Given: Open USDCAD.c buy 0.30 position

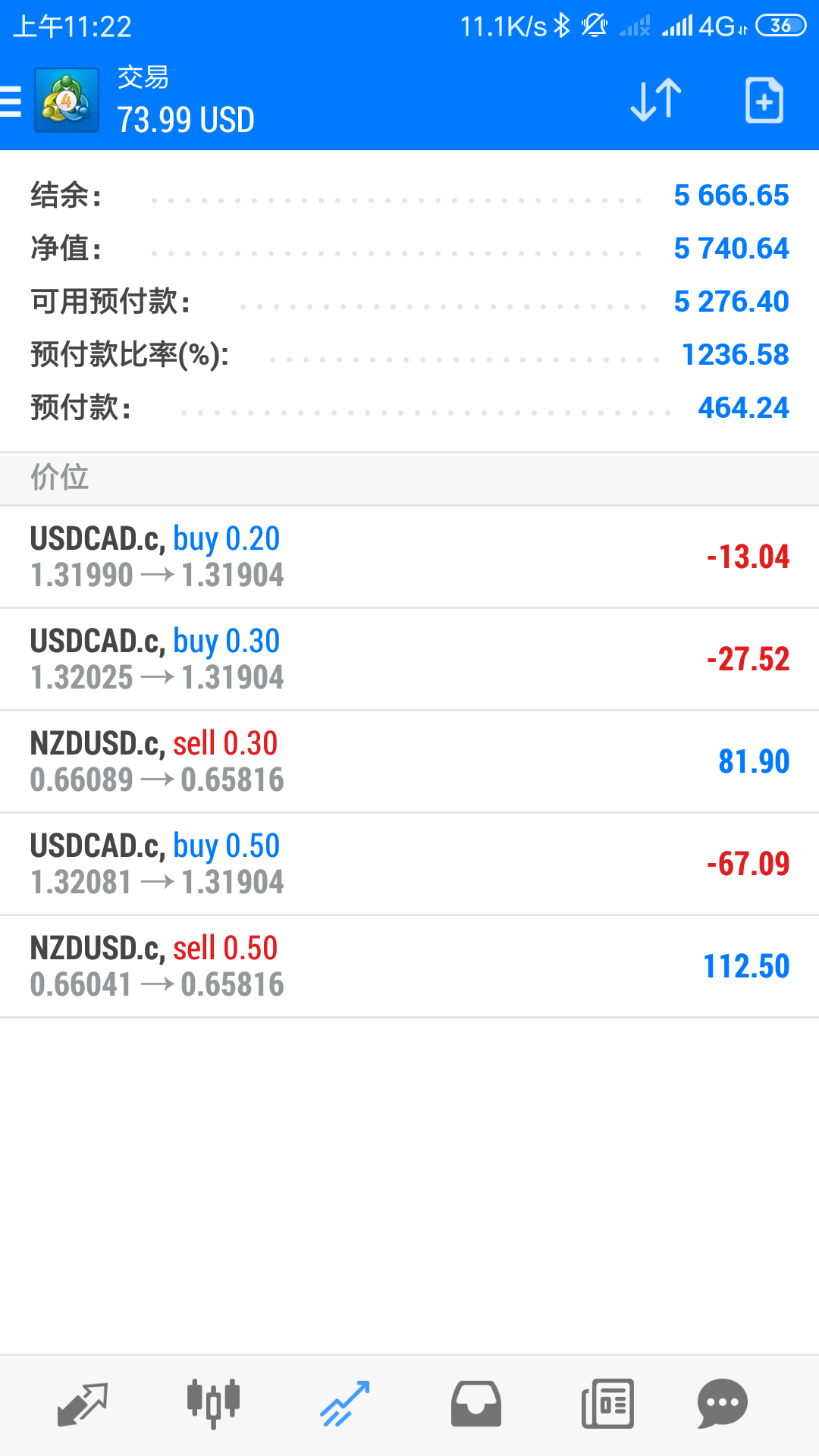Looking at the screenshot, I should (409, 659).
